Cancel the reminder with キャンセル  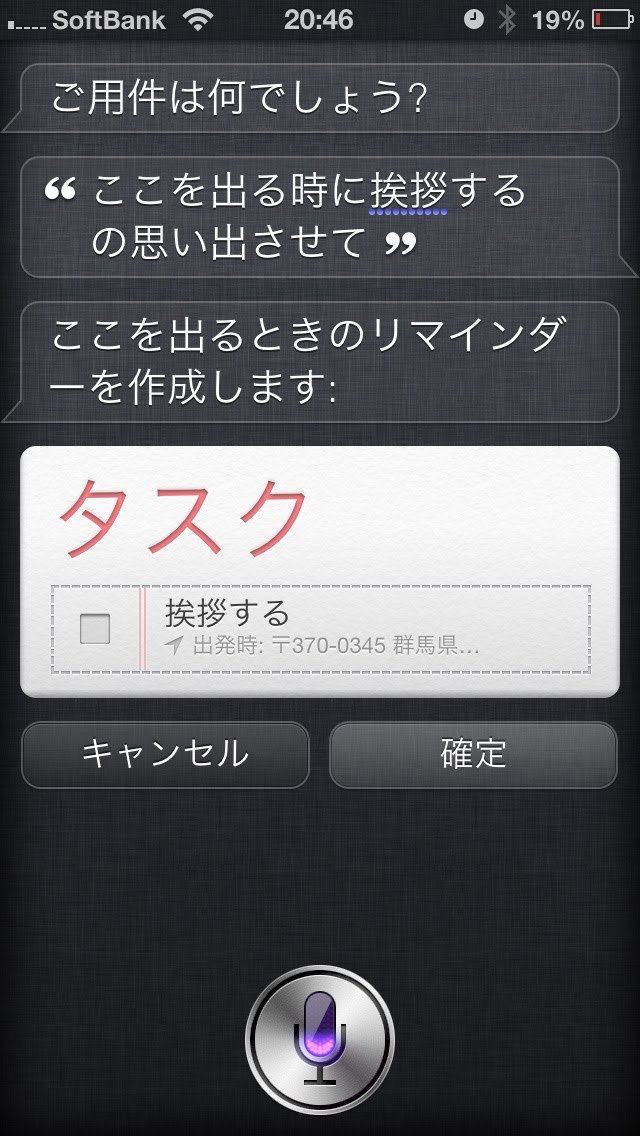(165, 754)
